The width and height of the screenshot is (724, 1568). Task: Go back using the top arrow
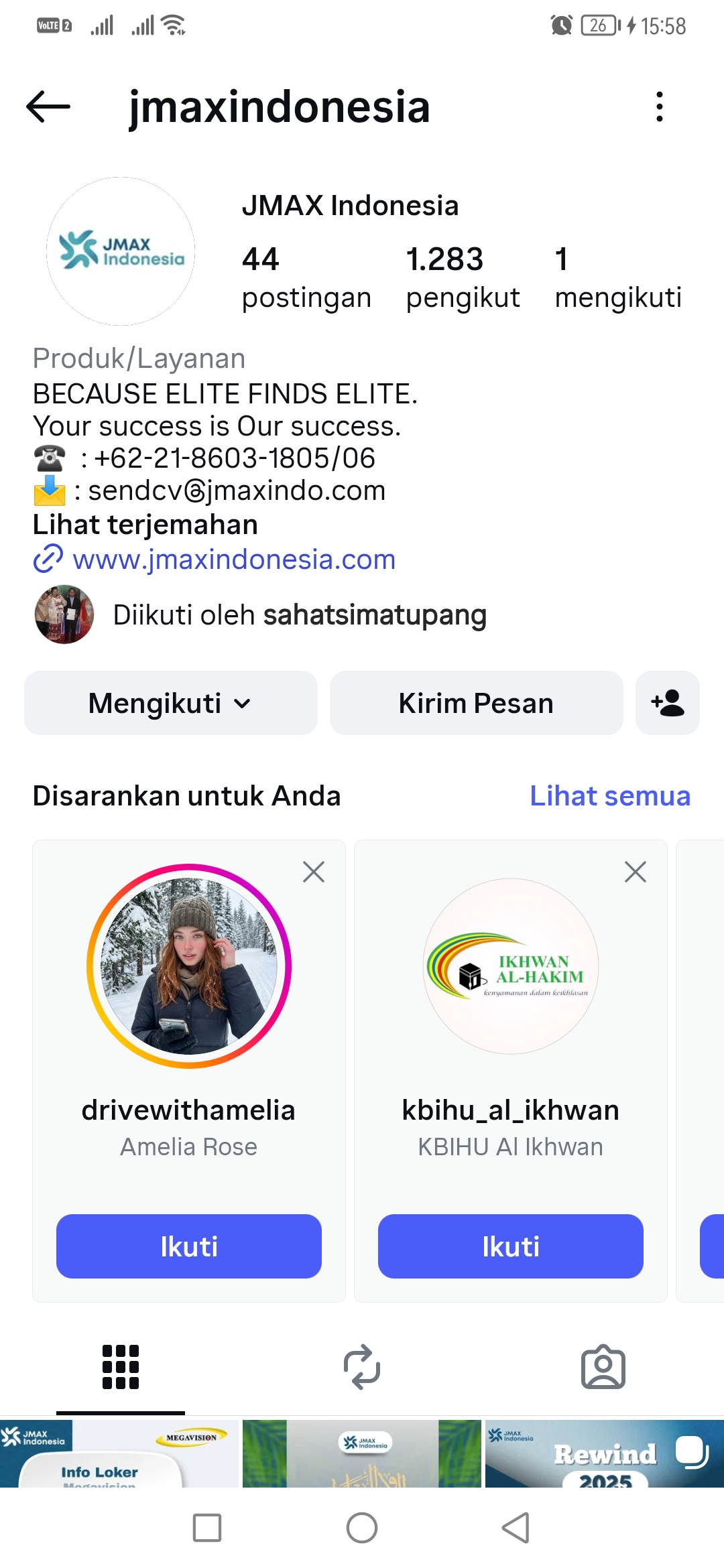[48, 107]
